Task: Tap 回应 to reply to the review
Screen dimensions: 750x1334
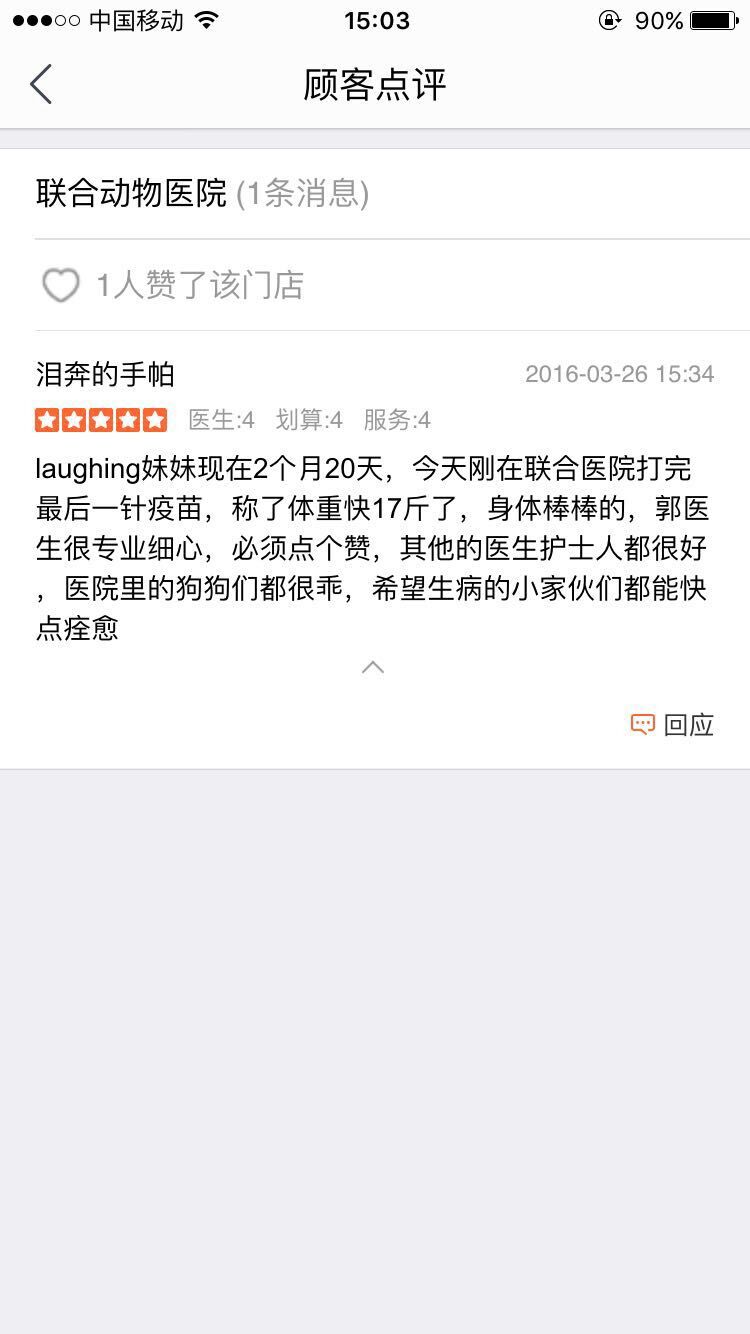Action: click(672, 725)
